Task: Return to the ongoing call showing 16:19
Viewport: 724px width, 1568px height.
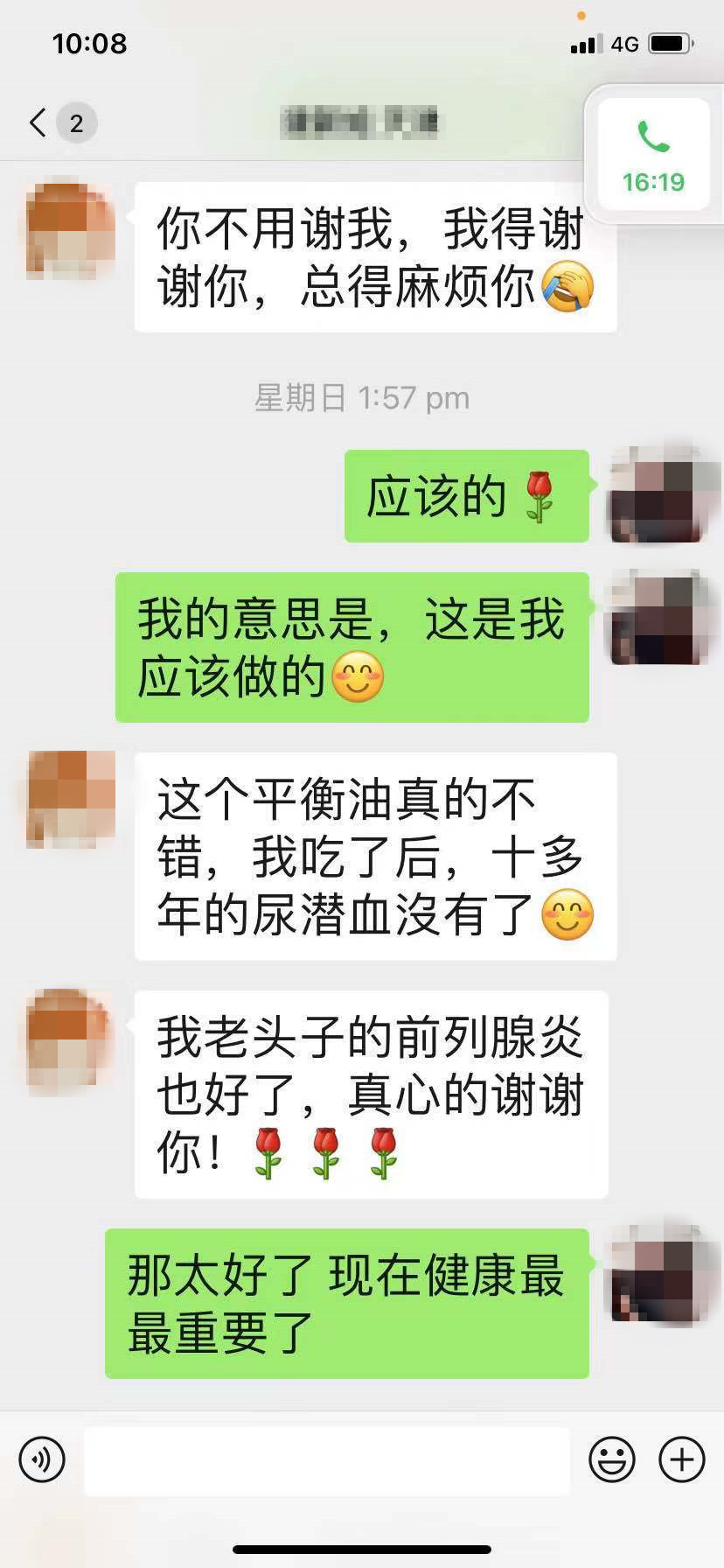Action: (x=653, y=156)
